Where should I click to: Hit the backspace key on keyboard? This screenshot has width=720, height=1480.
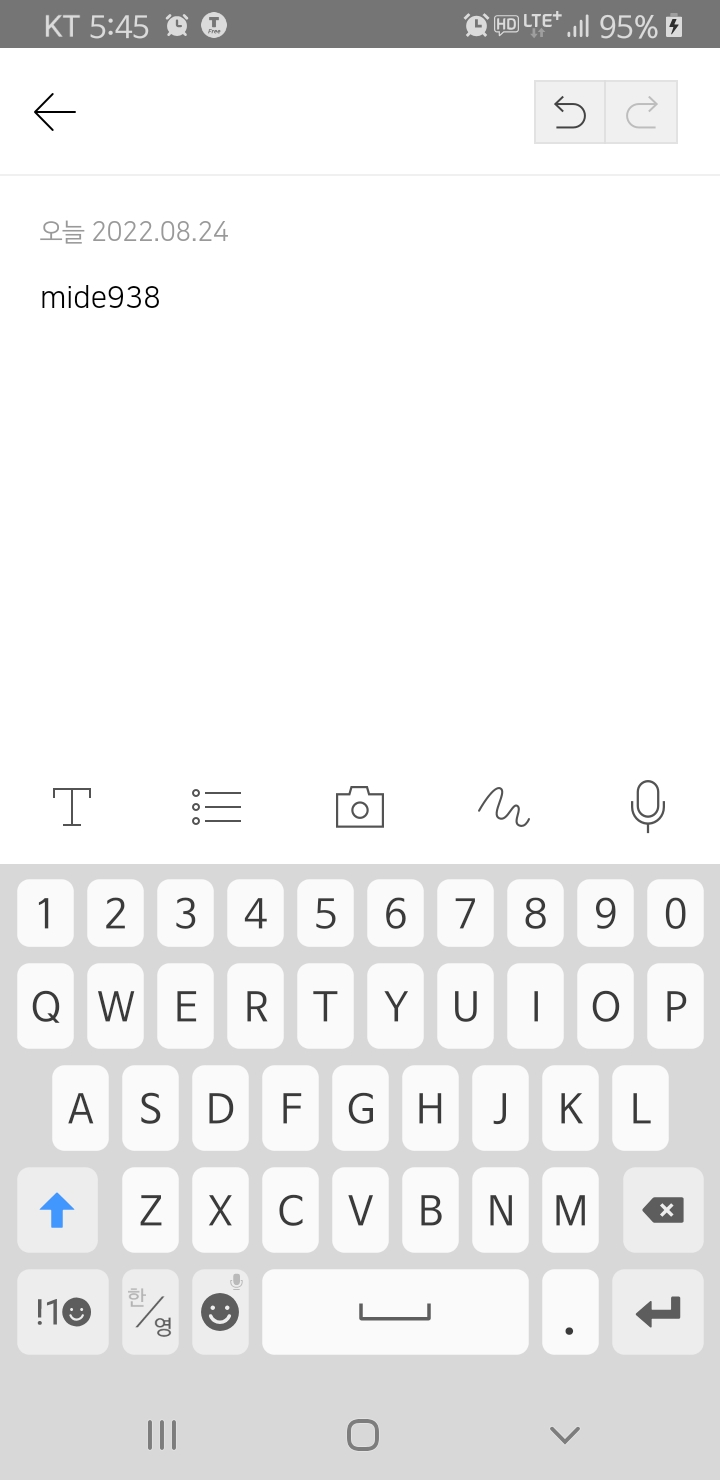[663, 1211]
